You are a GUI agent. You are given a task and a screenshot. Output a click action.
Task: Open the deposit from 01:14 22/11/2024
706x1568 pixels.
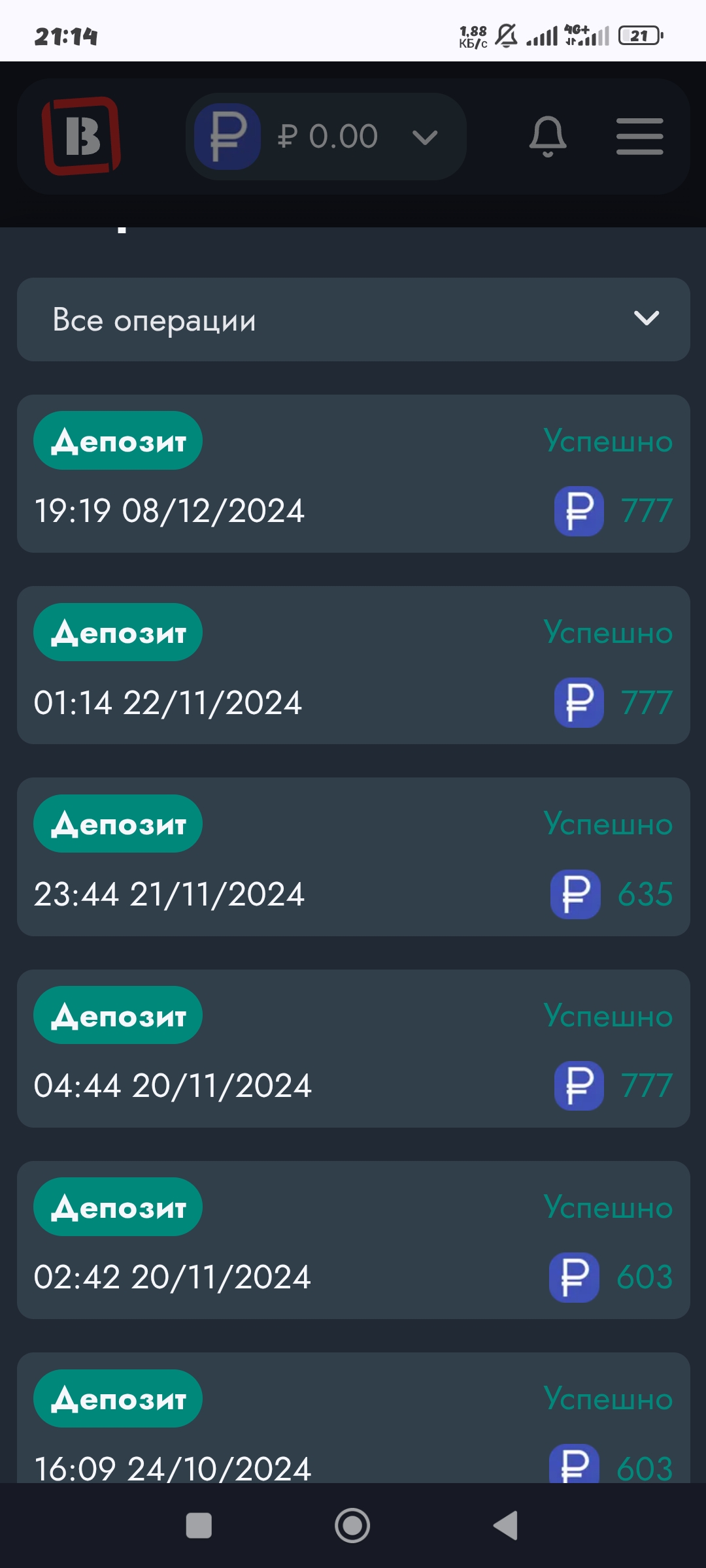354,665
